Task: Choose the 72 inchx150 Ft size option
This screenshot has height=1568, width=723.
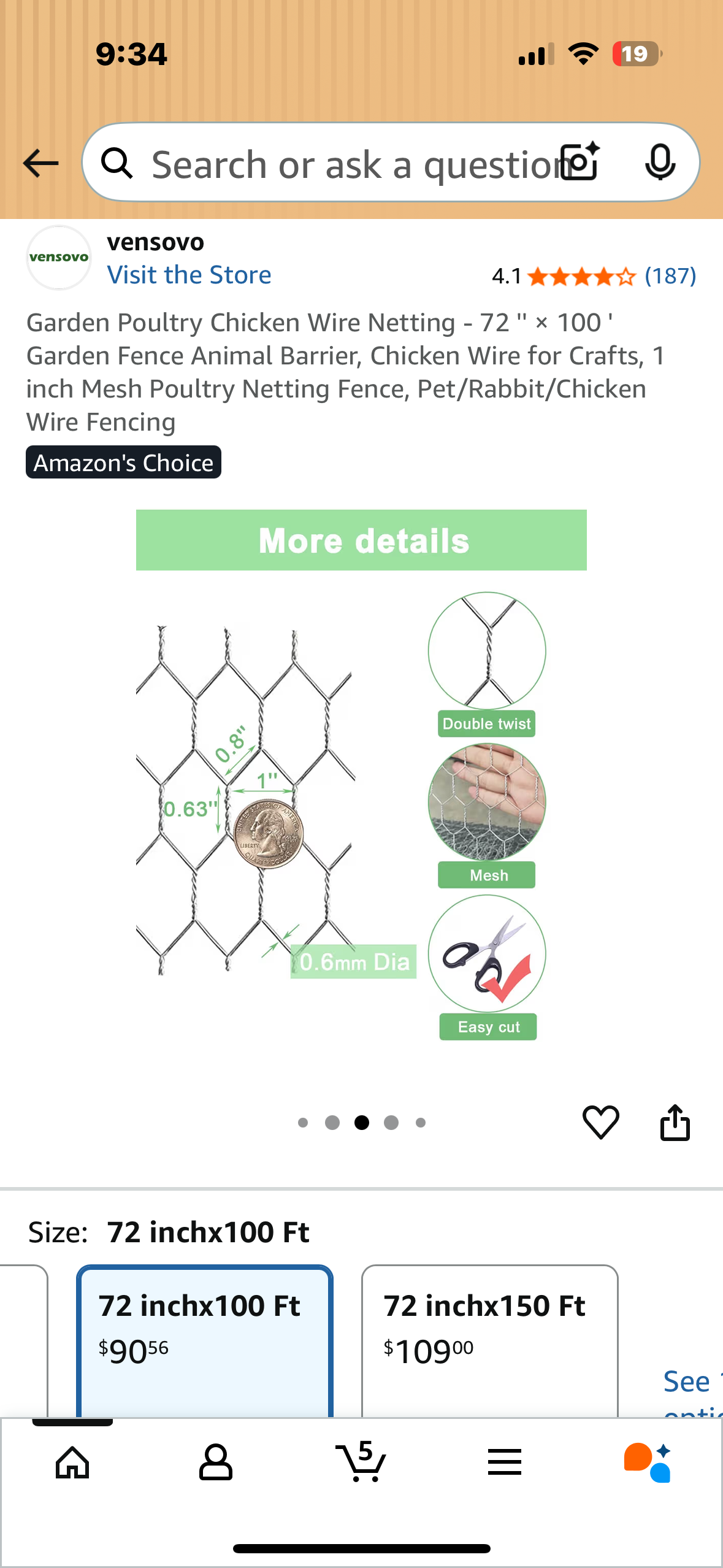Action: [x=489, y=1337]
